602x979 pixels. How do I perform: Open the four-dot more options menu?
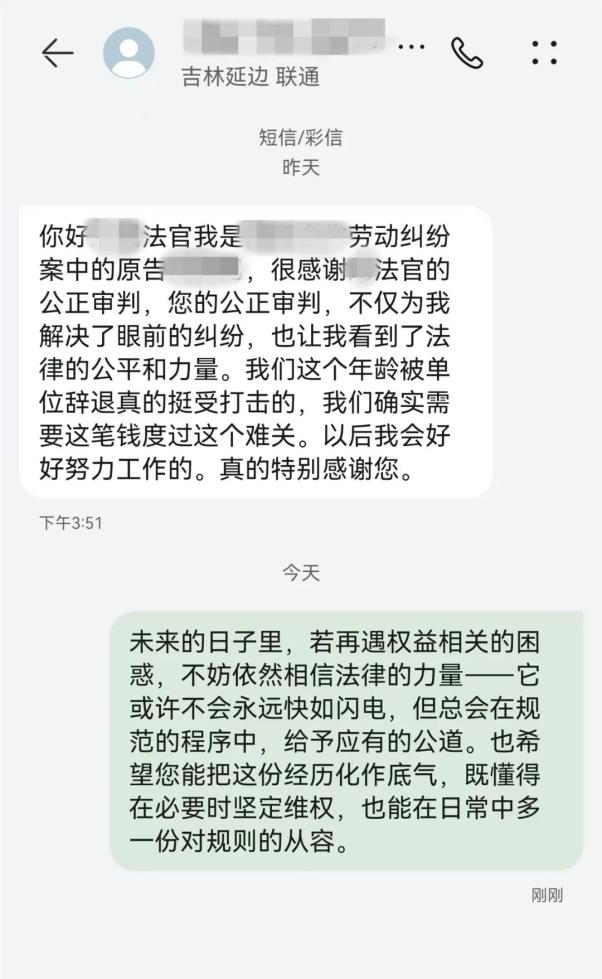(545, 53)
